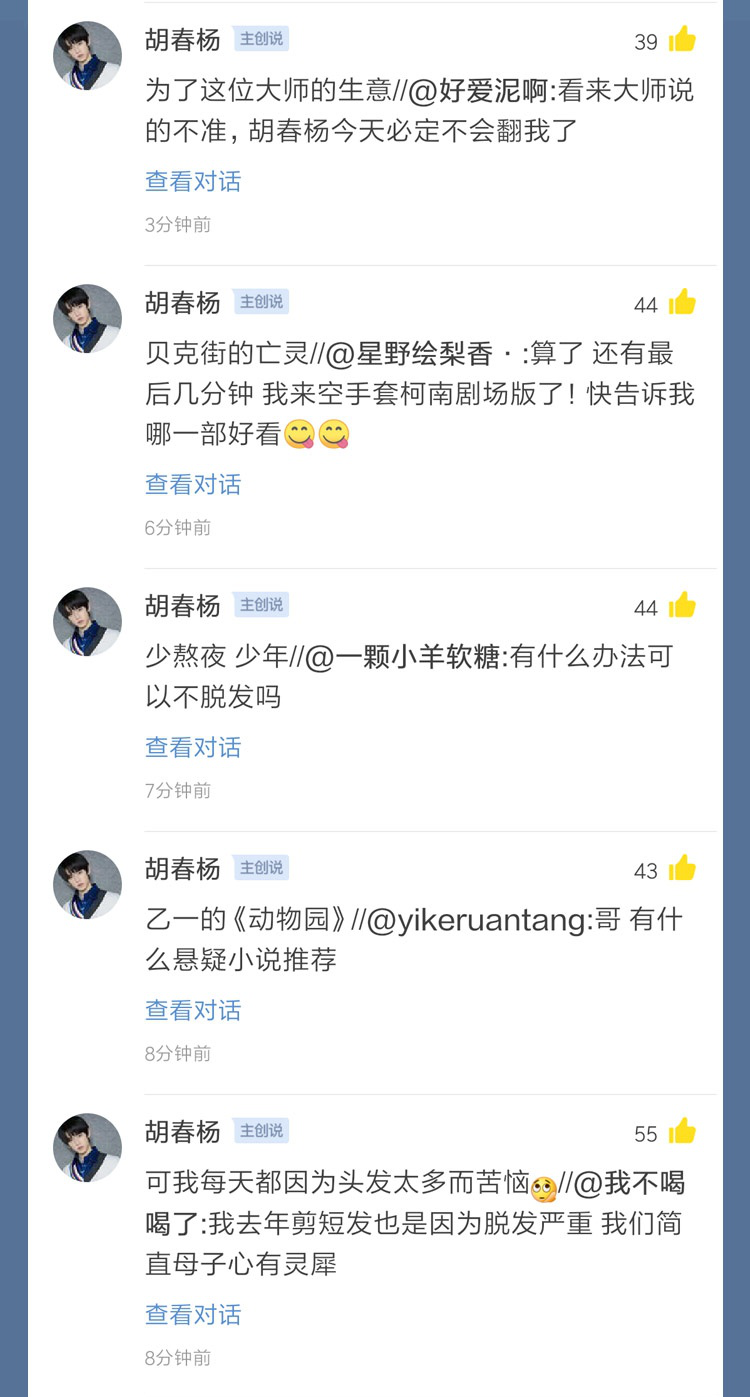The width and height of the screenshot is (750, 1397).
Task: Tap the 胡春杨 username on the 贝克街的亡灵 comment
Action: point(182,302)
